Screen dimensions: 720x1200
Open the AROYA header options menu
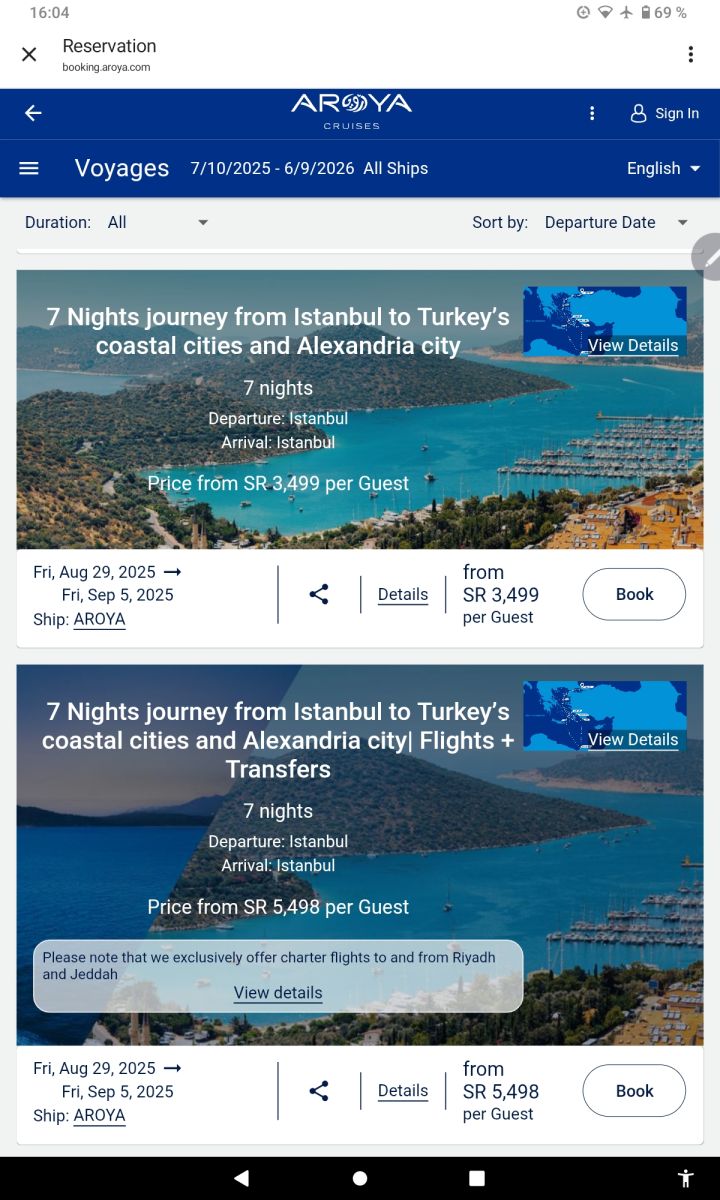(592, 113)
